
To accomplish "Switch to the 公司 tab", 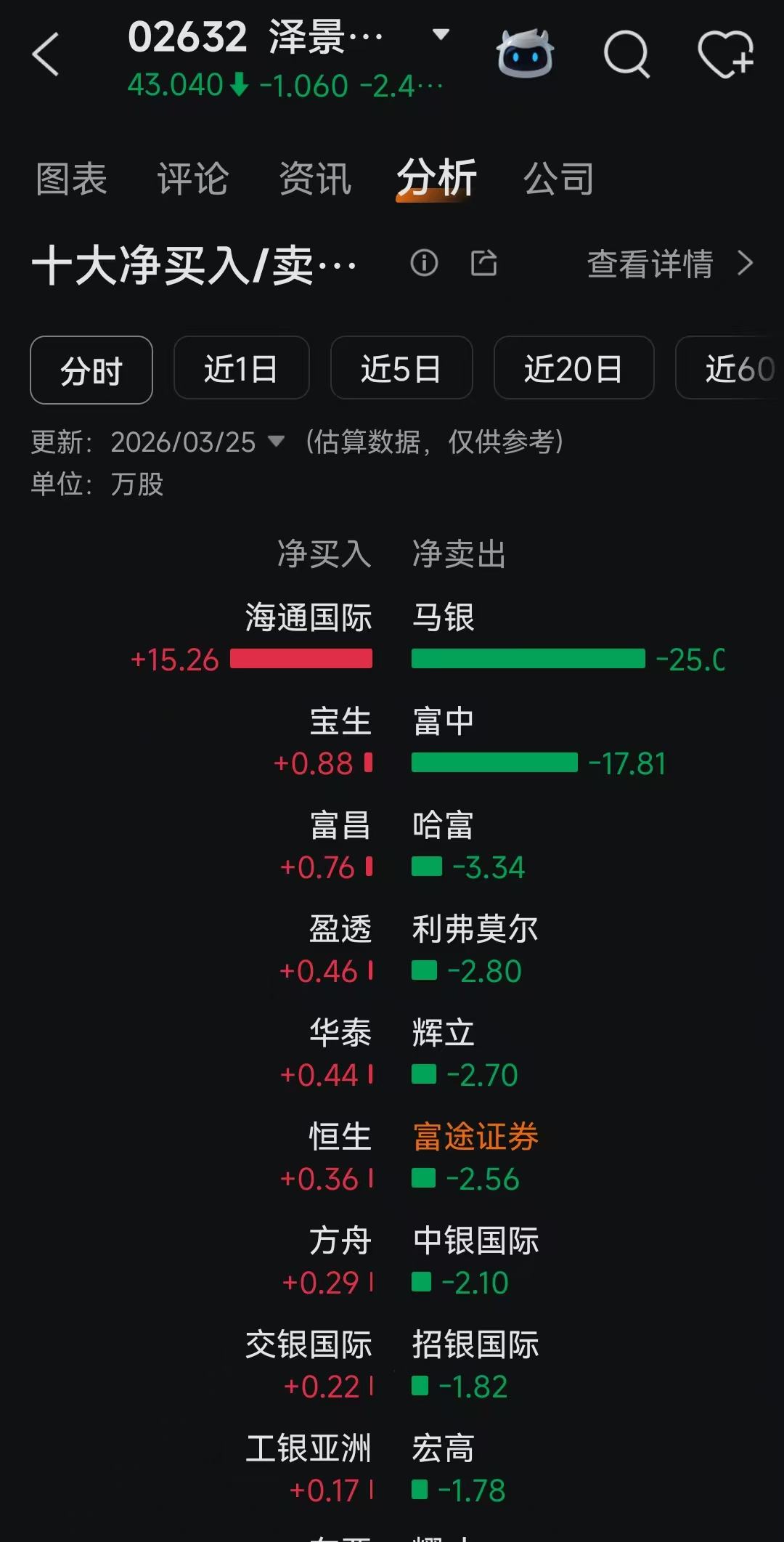I will click(x=558, y=179).
